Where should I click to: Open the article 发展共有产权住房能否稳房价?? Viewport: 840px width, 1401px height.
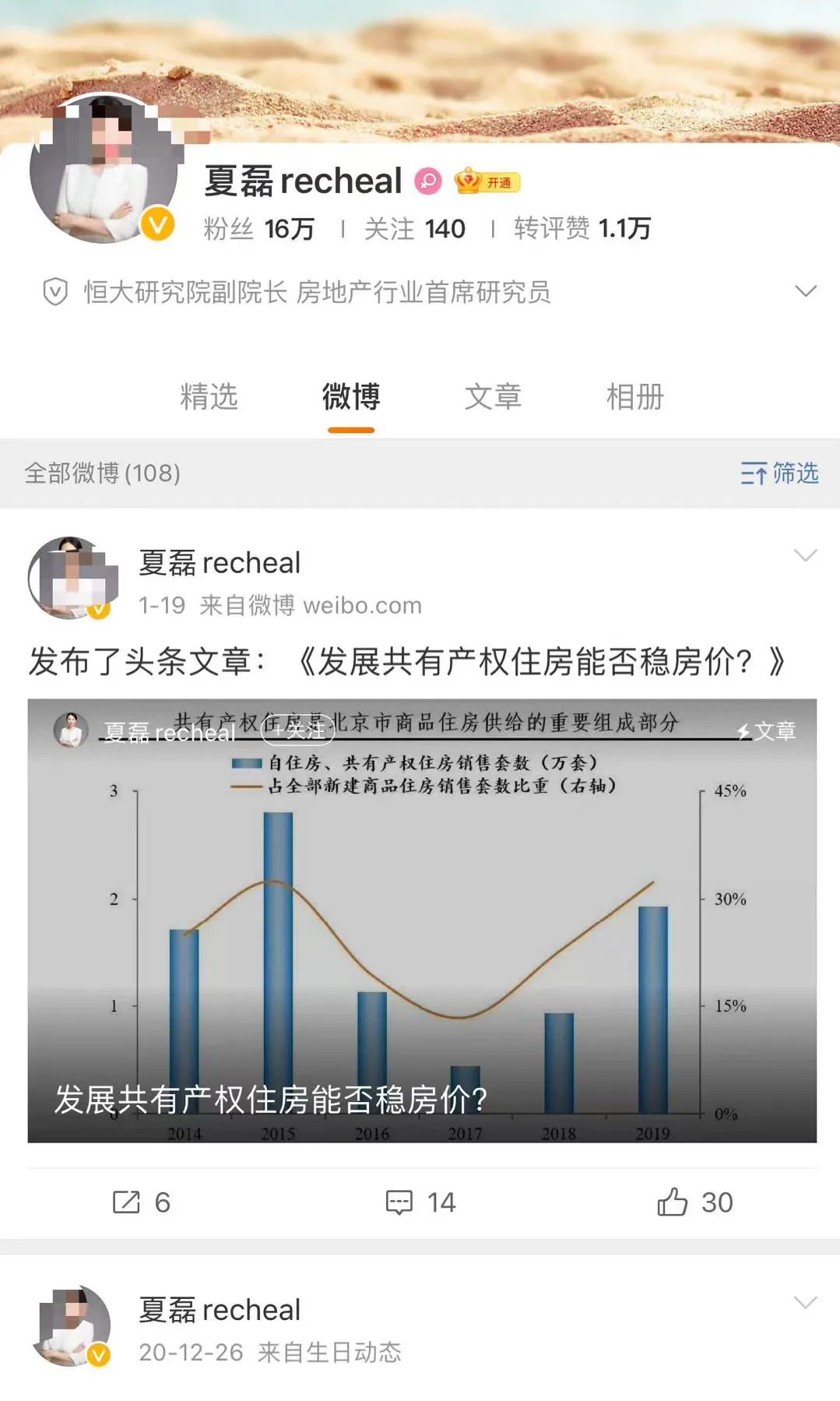coord(422,921)
